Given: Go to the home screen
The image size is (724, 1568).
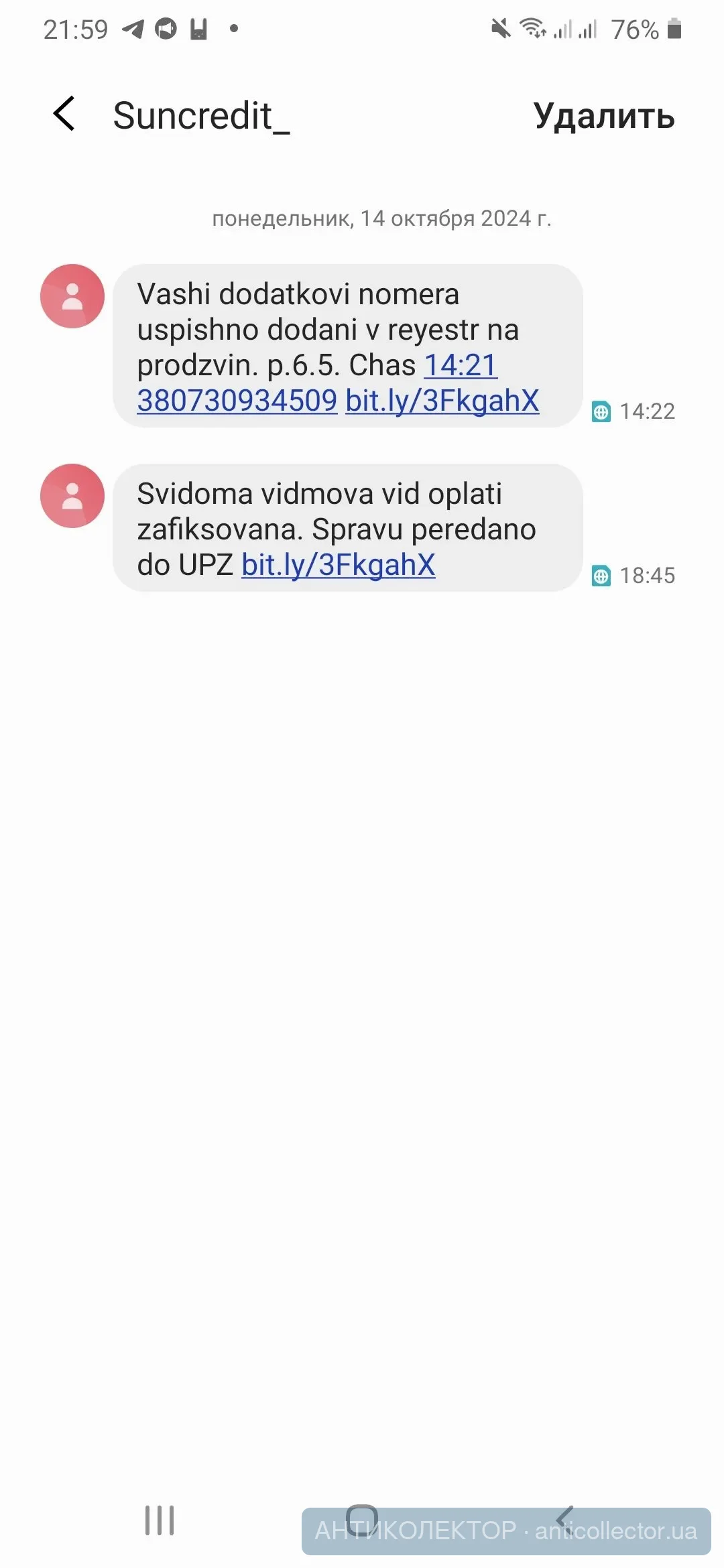Looking at the screenshot, I should tap(362, 1518).
